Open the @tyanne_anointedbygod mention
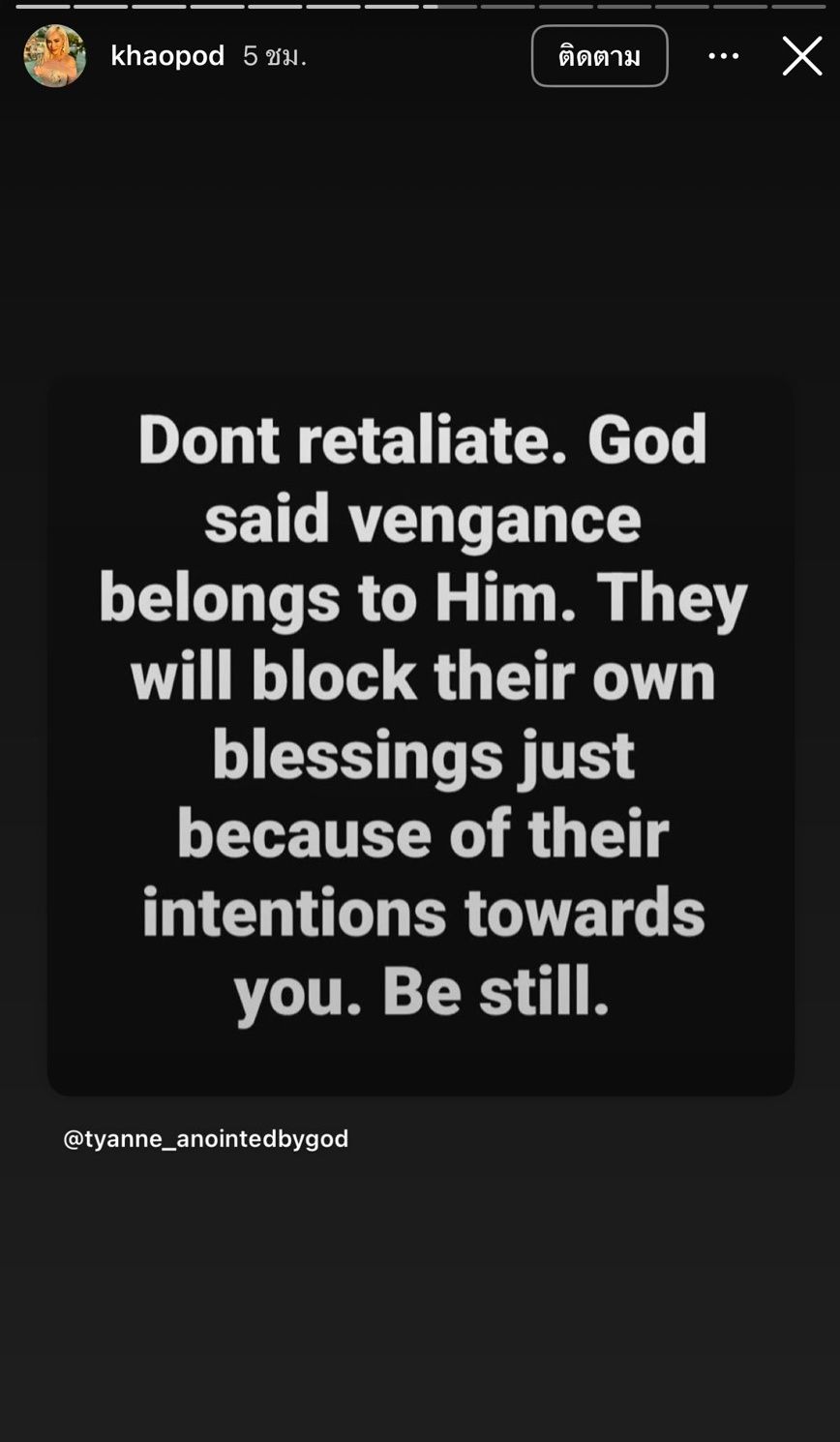Image resolution: width=840 pixels, height=1442 pixels. point(206,1139)
